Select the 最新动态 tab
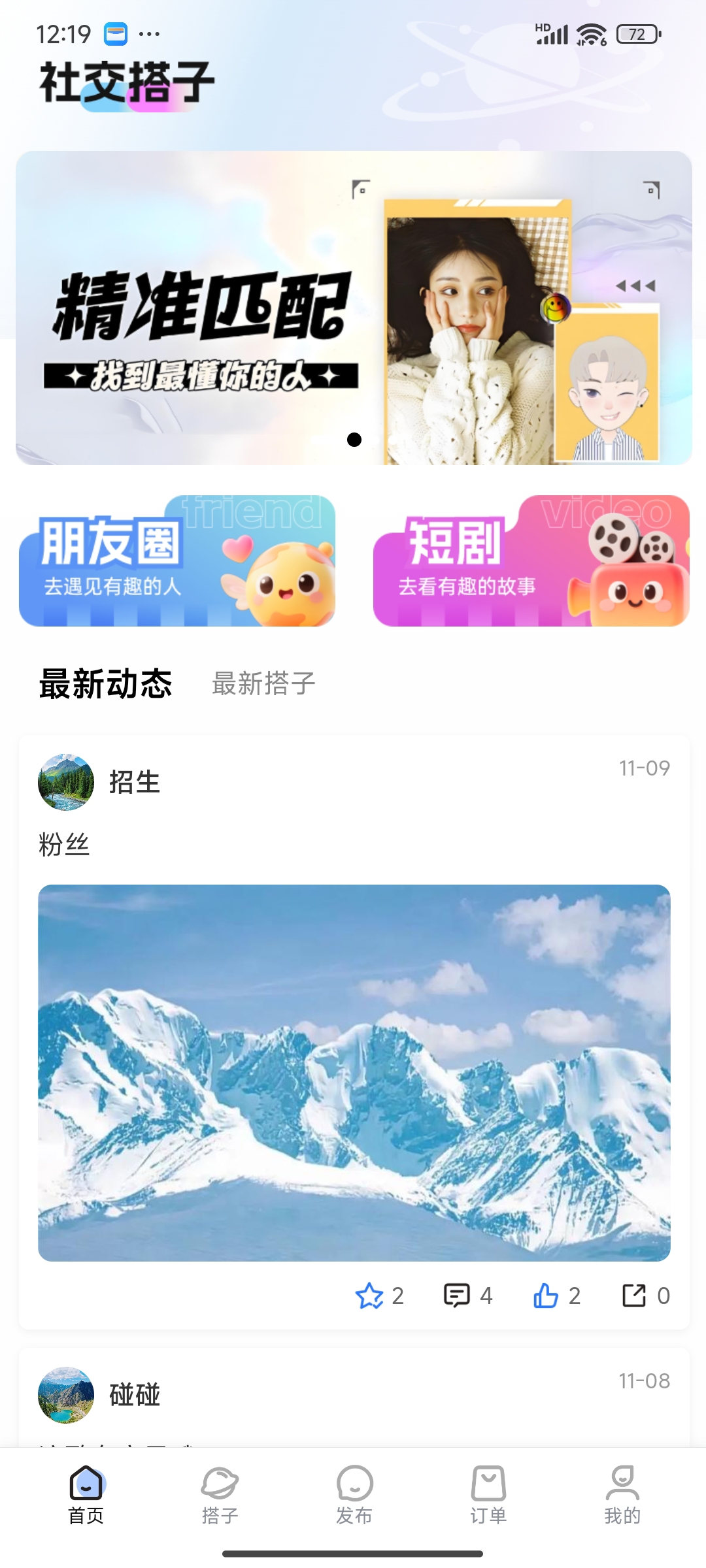706x1568 pixels. coord(106,684)
